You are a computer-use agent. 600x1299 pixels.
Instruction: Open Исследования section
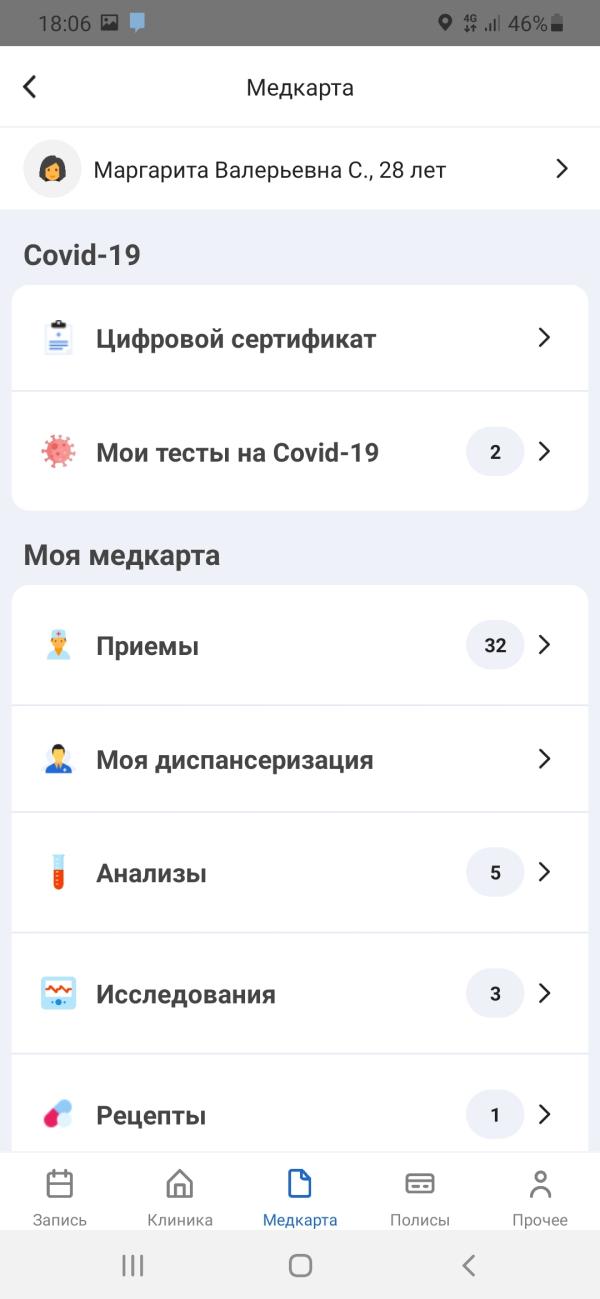point(300,994)
